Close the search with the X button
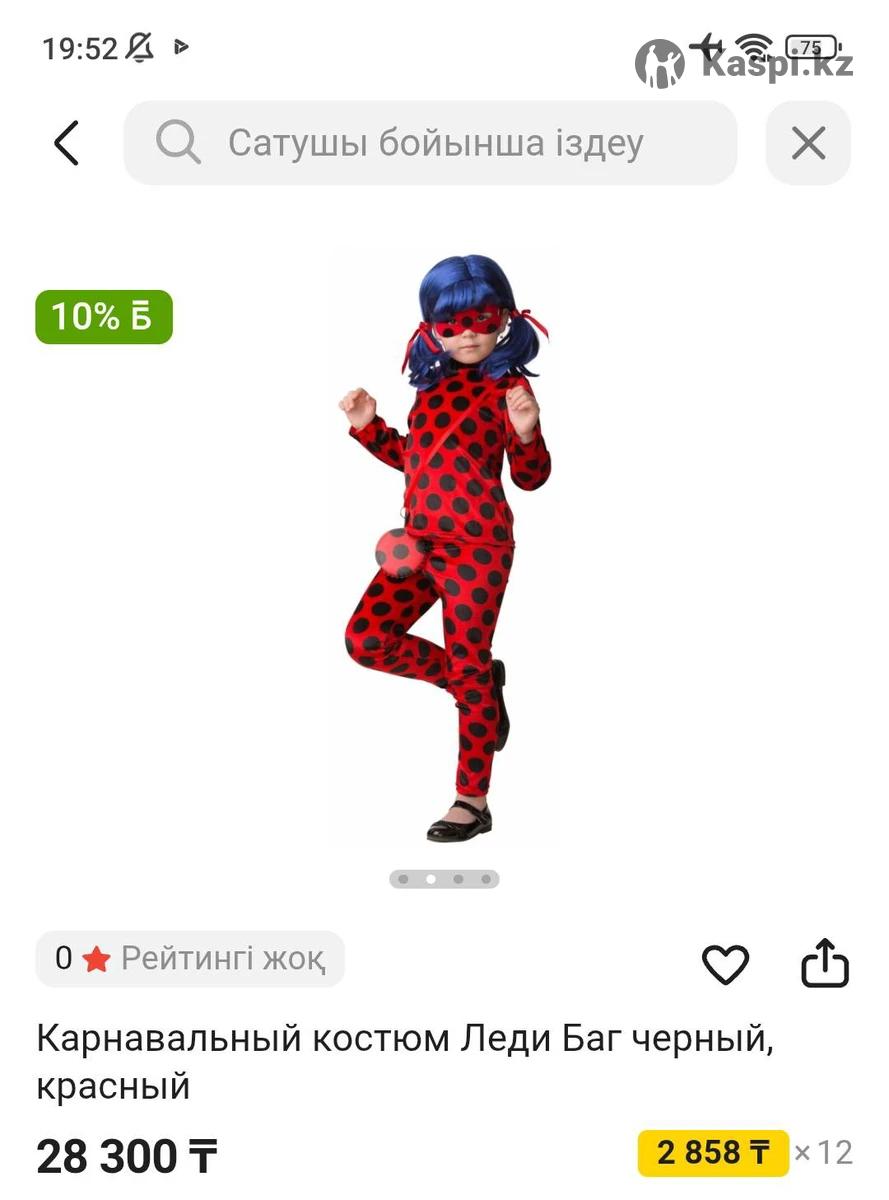This screenshot has width=889, height=1200. click(808, 143)
